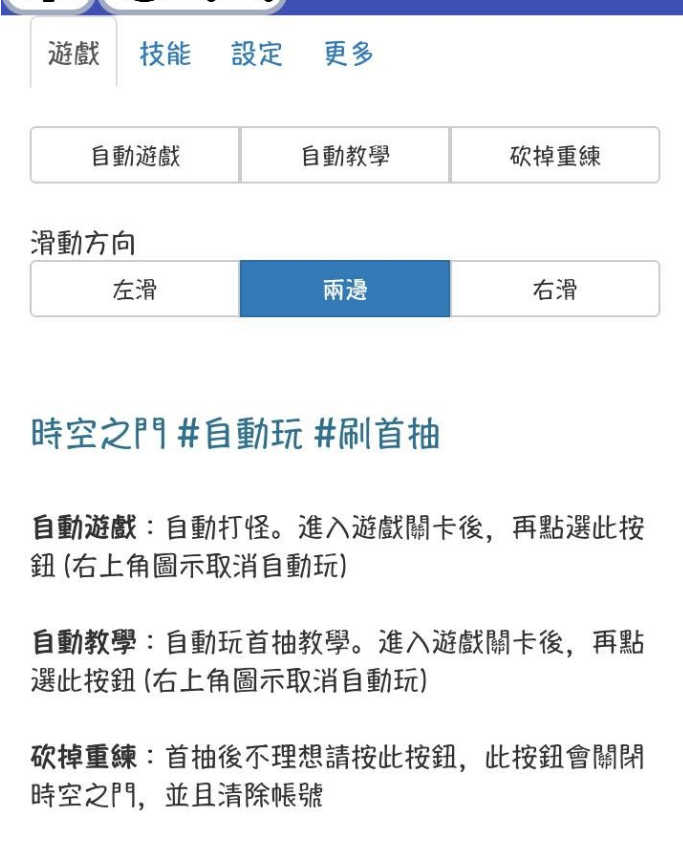Set swipe direction to 左滑

(135, 290)
